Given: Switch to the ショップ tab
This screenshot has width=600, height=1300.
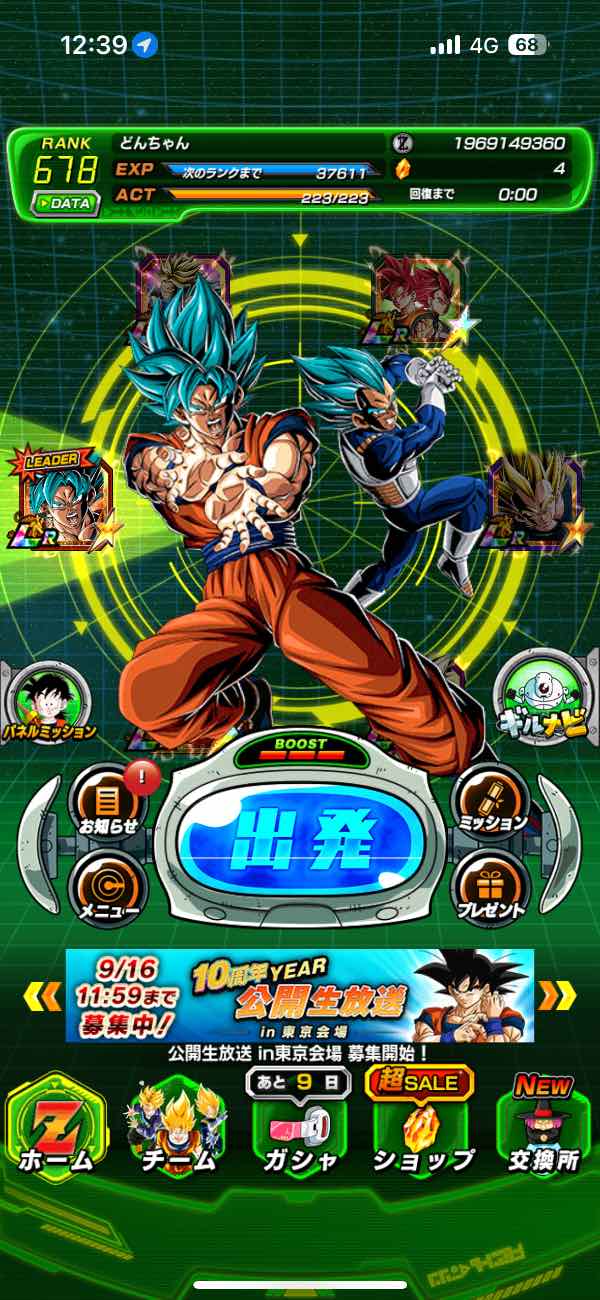Looking at the screenshot, I should coord(422,1130).
